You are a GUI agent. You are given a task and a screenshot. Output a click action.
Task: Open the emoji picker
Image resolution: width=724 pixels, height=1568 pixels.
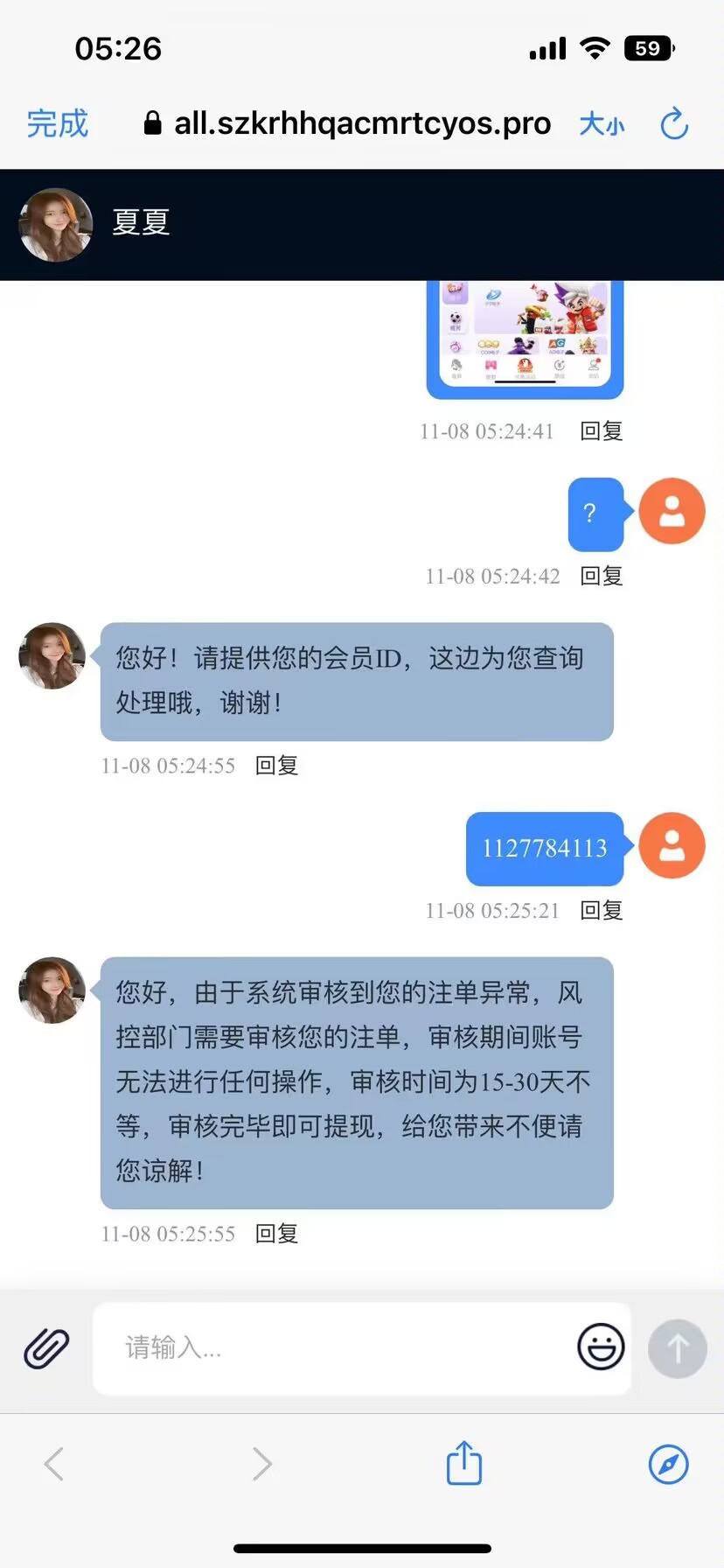(601, 1347)
